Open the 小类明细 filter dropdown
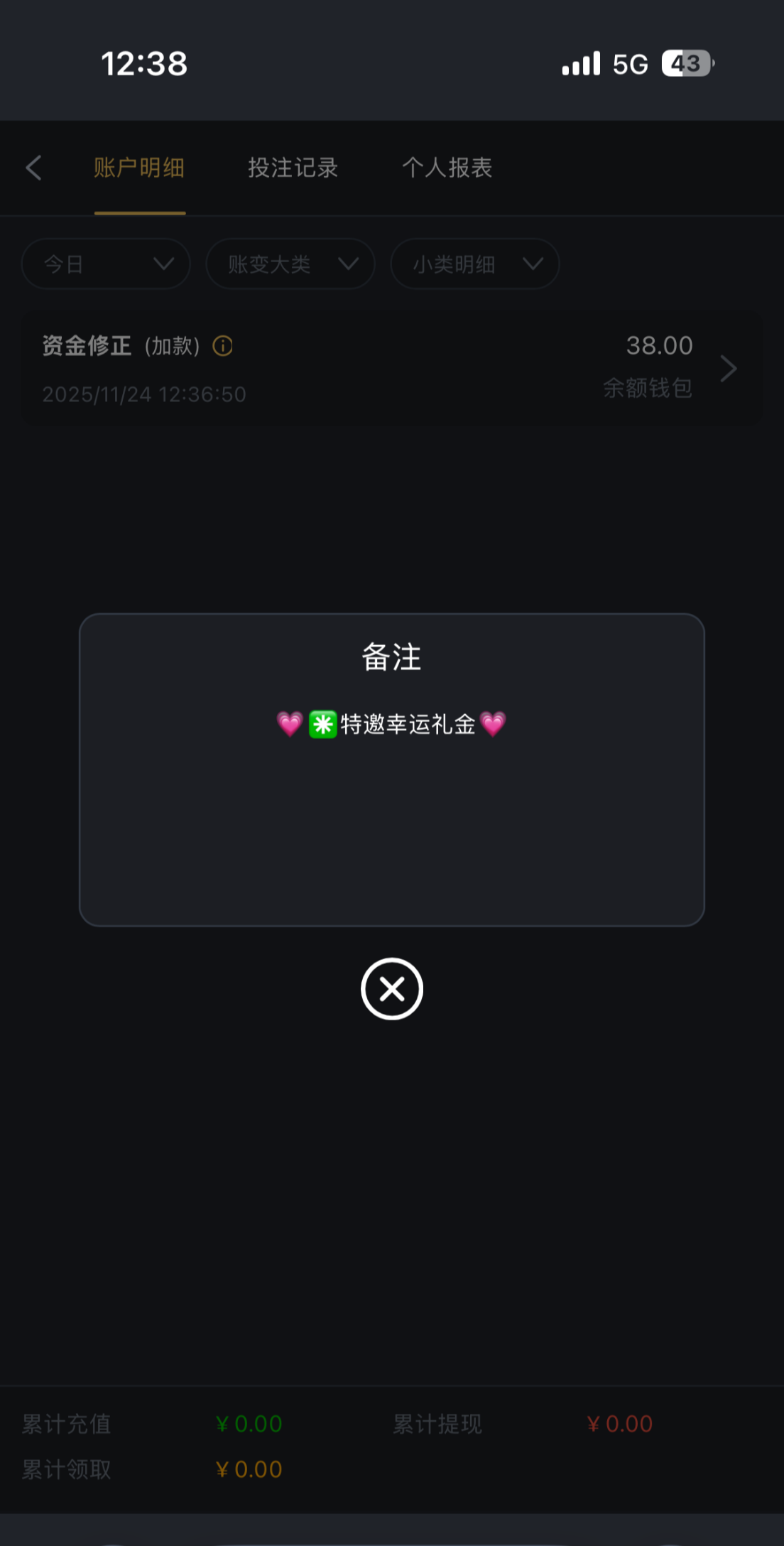 coord(475,264)
